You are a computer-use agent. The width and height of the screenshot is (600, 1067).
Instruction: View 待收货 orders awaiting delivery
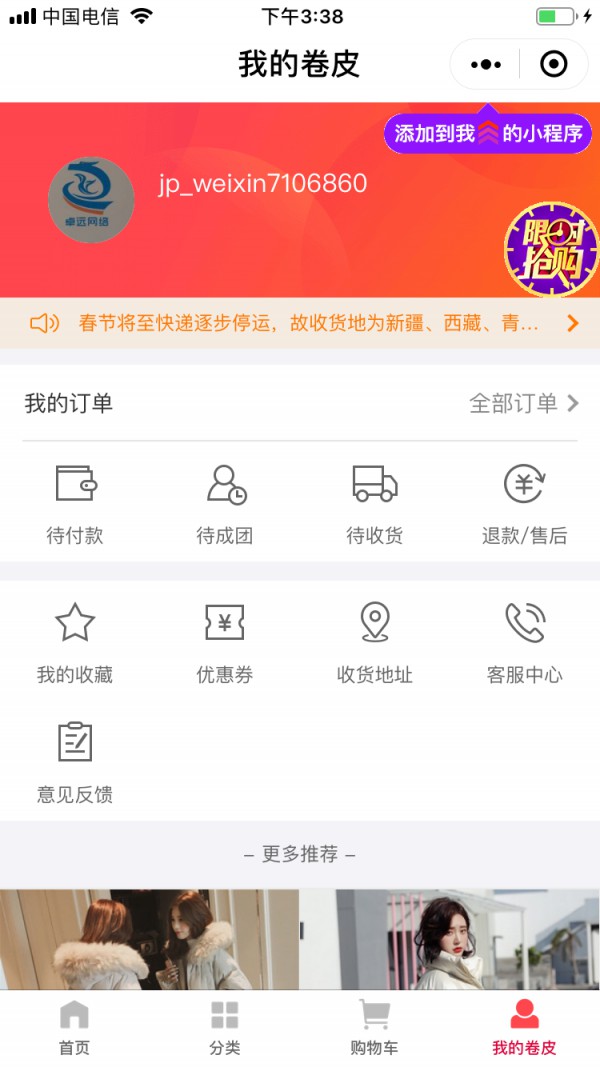pyautogui.click(x=375, y=505)
